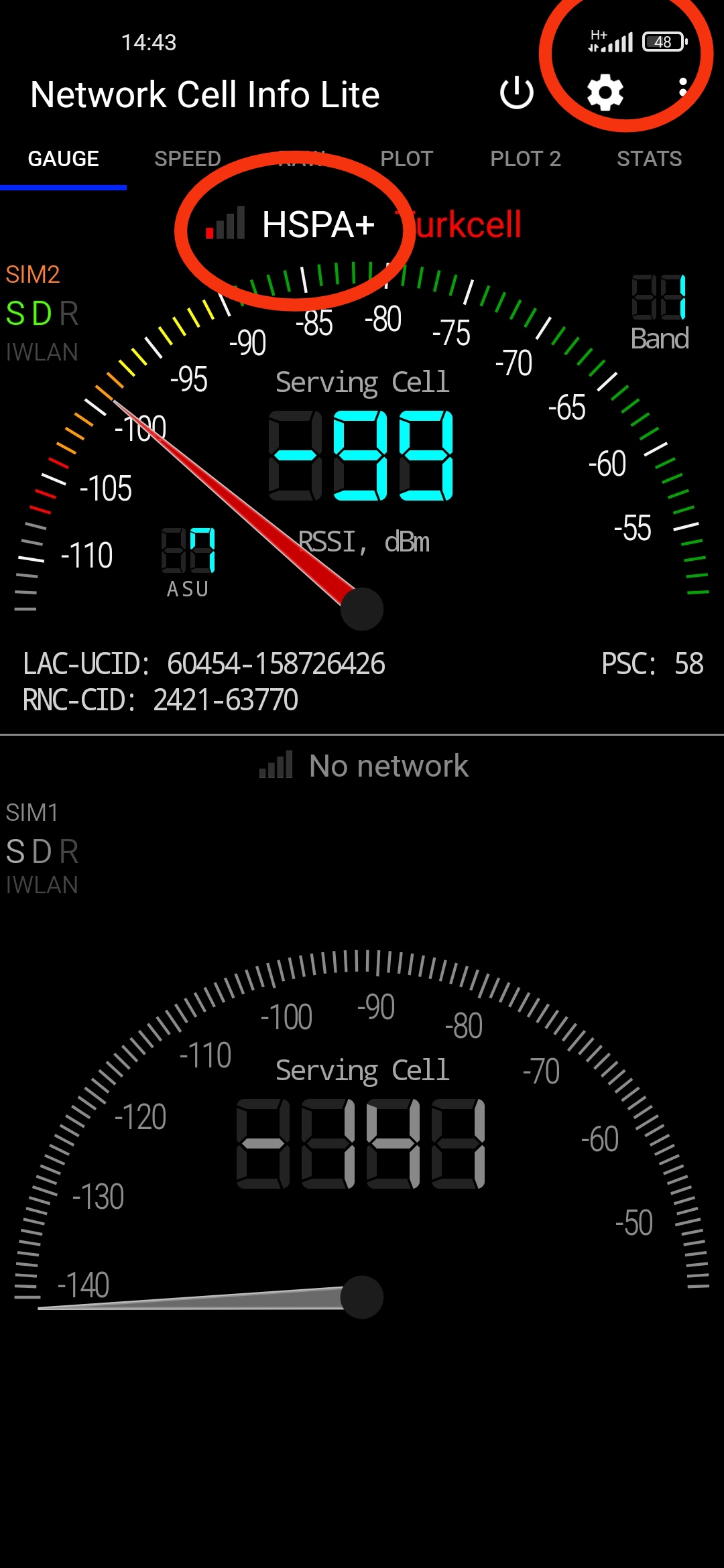This screenshot has width=724, height=1568.
Task: Open the three-dot overflow menu
Action: [x=682, y=87]
